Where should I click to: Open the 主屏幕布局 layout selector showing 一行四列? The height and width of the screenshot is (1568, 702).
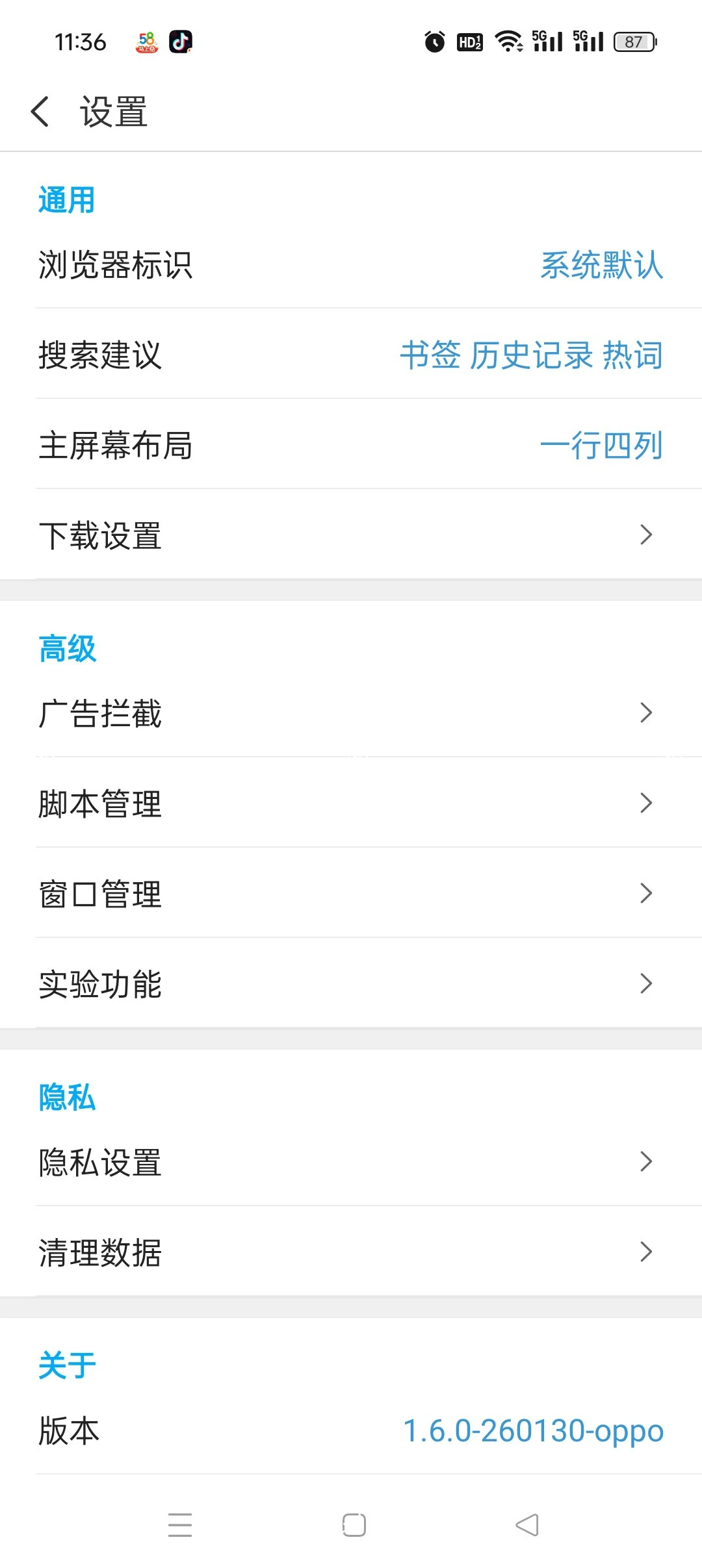click(x=351, y=446)
